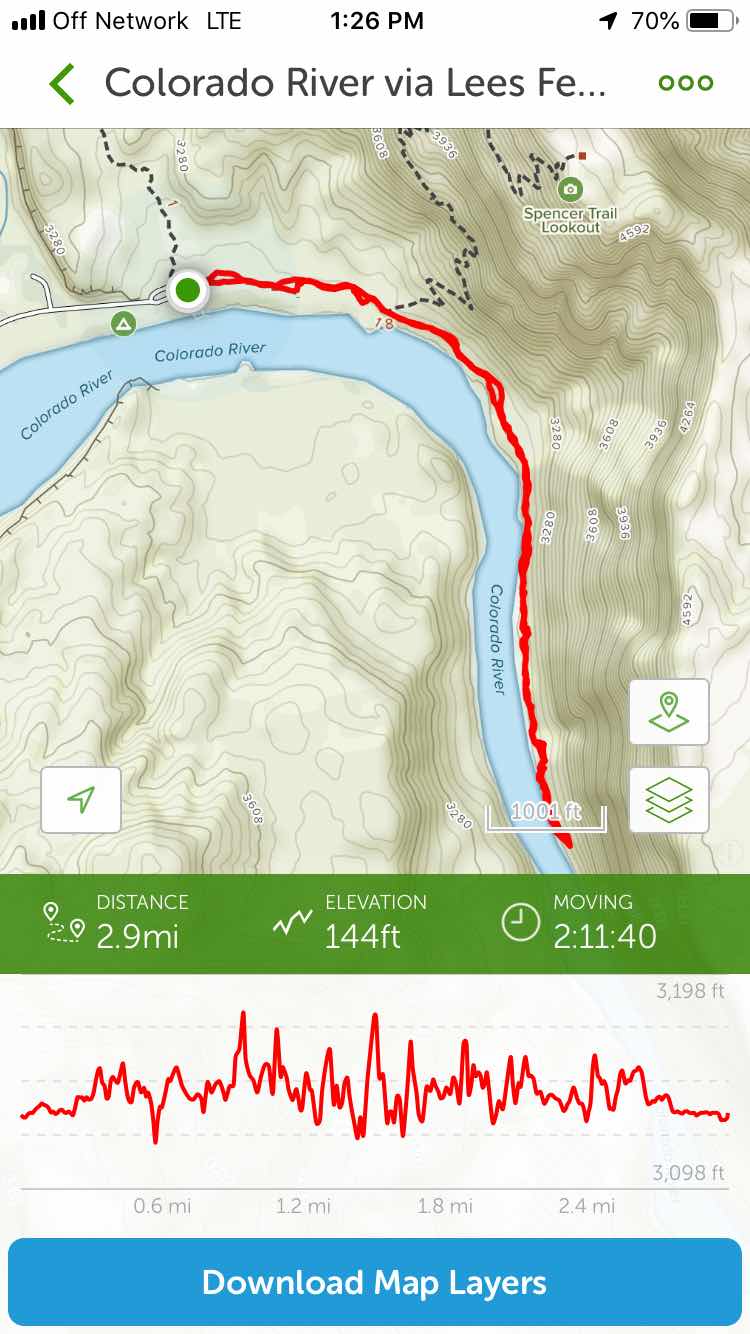
Task: Go back using the green arrow
Action: coord(62,84)
